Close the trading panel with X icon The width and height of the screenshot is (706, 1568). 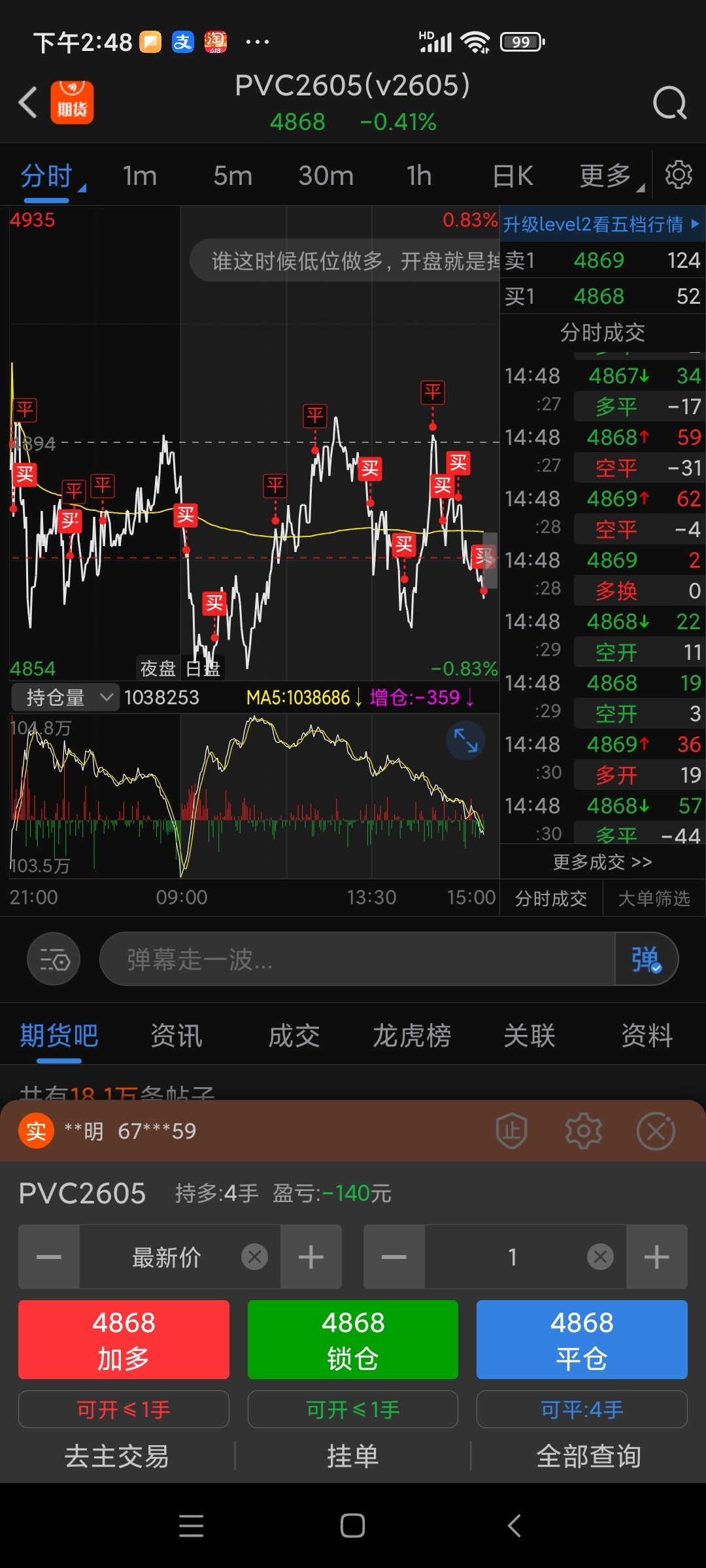(x=656, y=1131)
